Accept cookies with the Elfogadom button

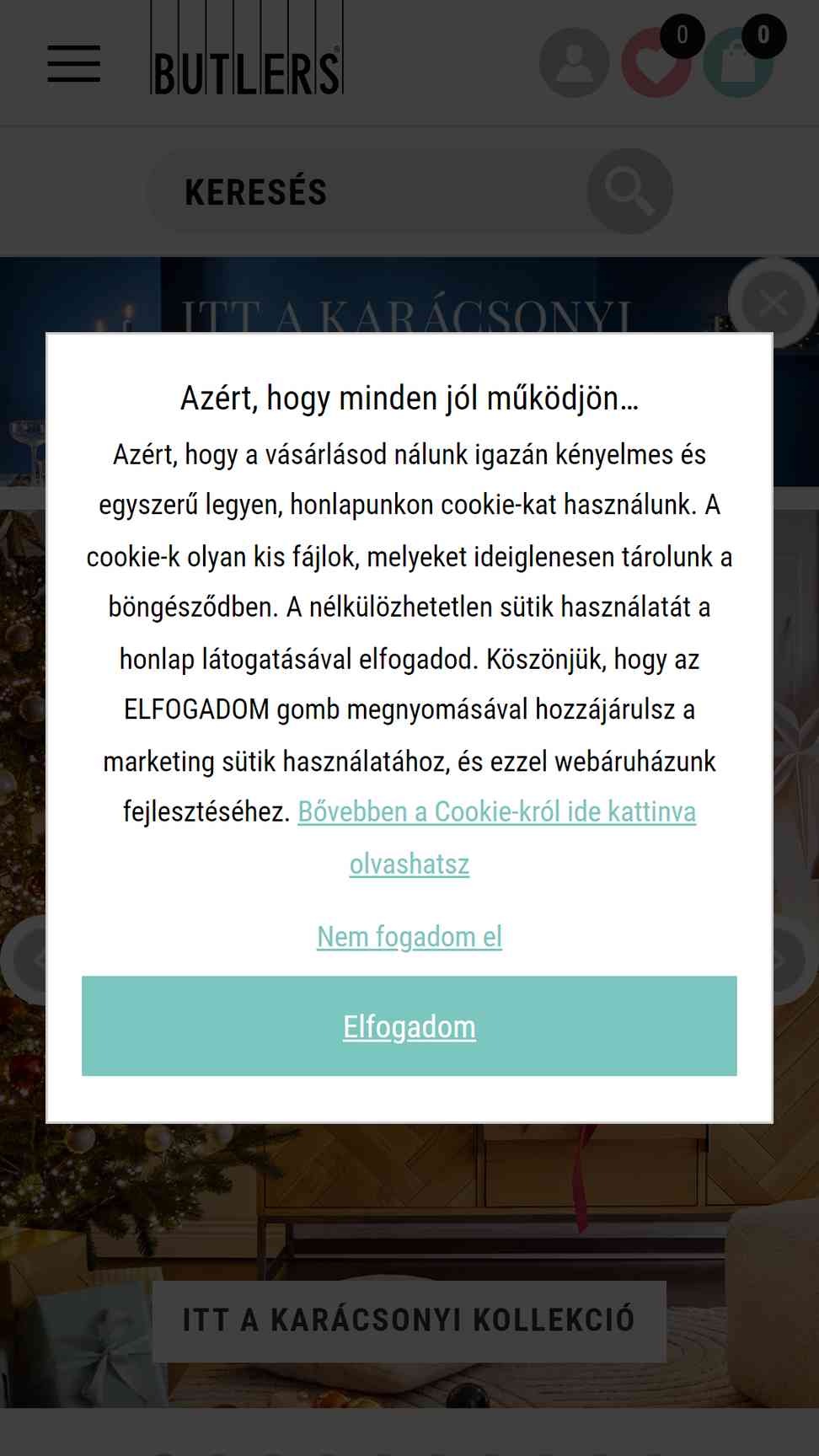409,1025
